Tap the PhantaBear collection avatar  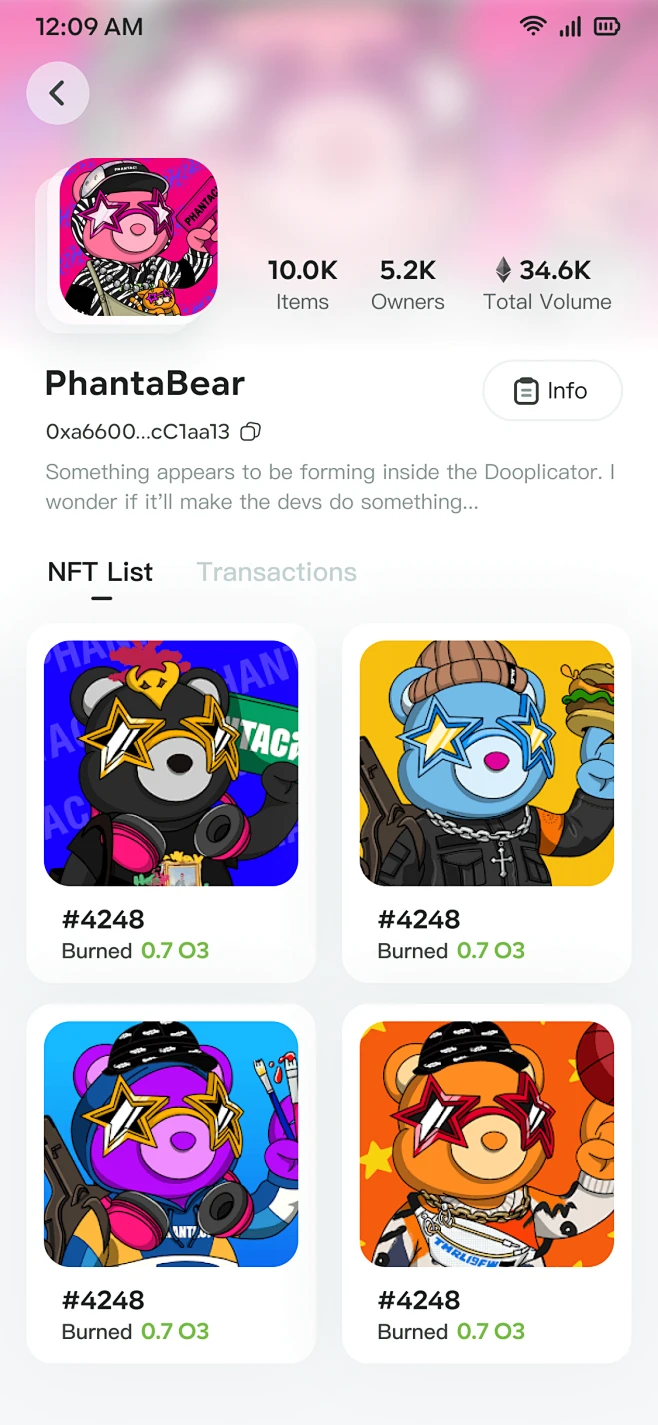click(137, 238)
